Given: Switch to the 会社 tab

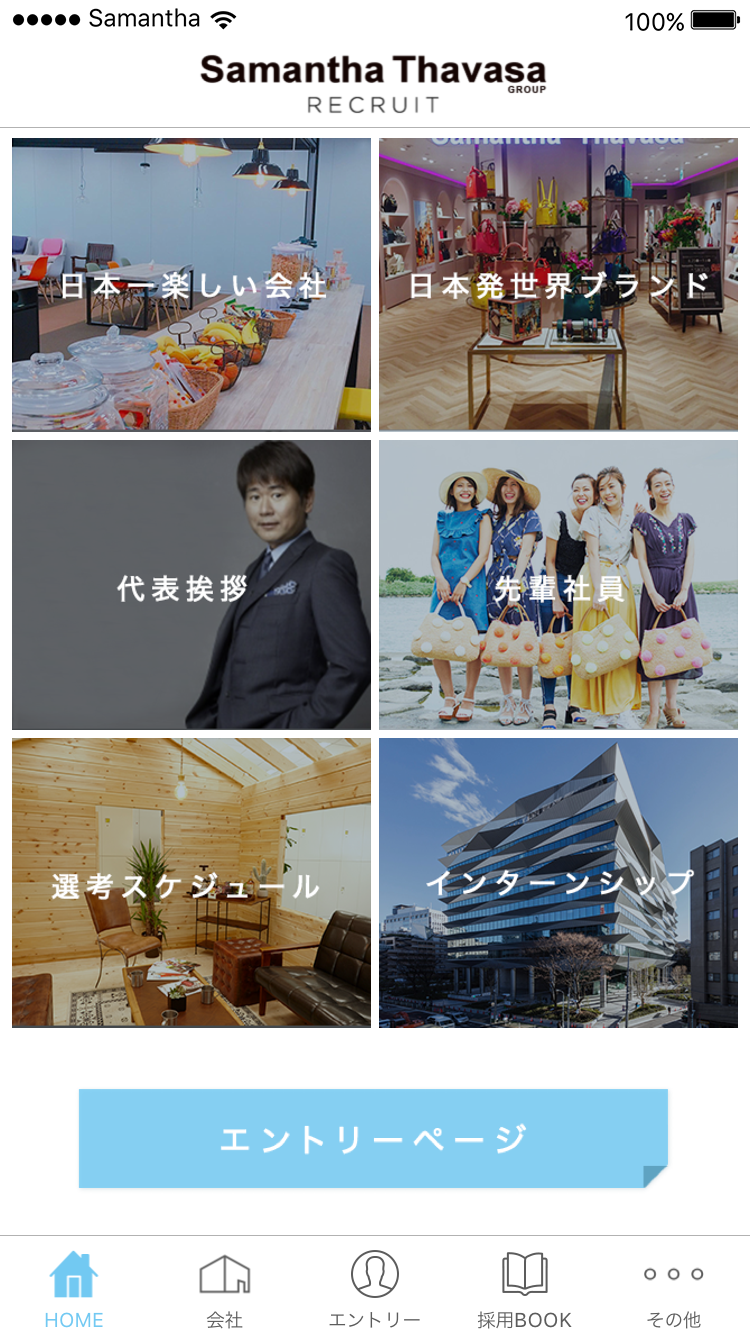Looking at the screenshot, I should [x=225, y=1289].
